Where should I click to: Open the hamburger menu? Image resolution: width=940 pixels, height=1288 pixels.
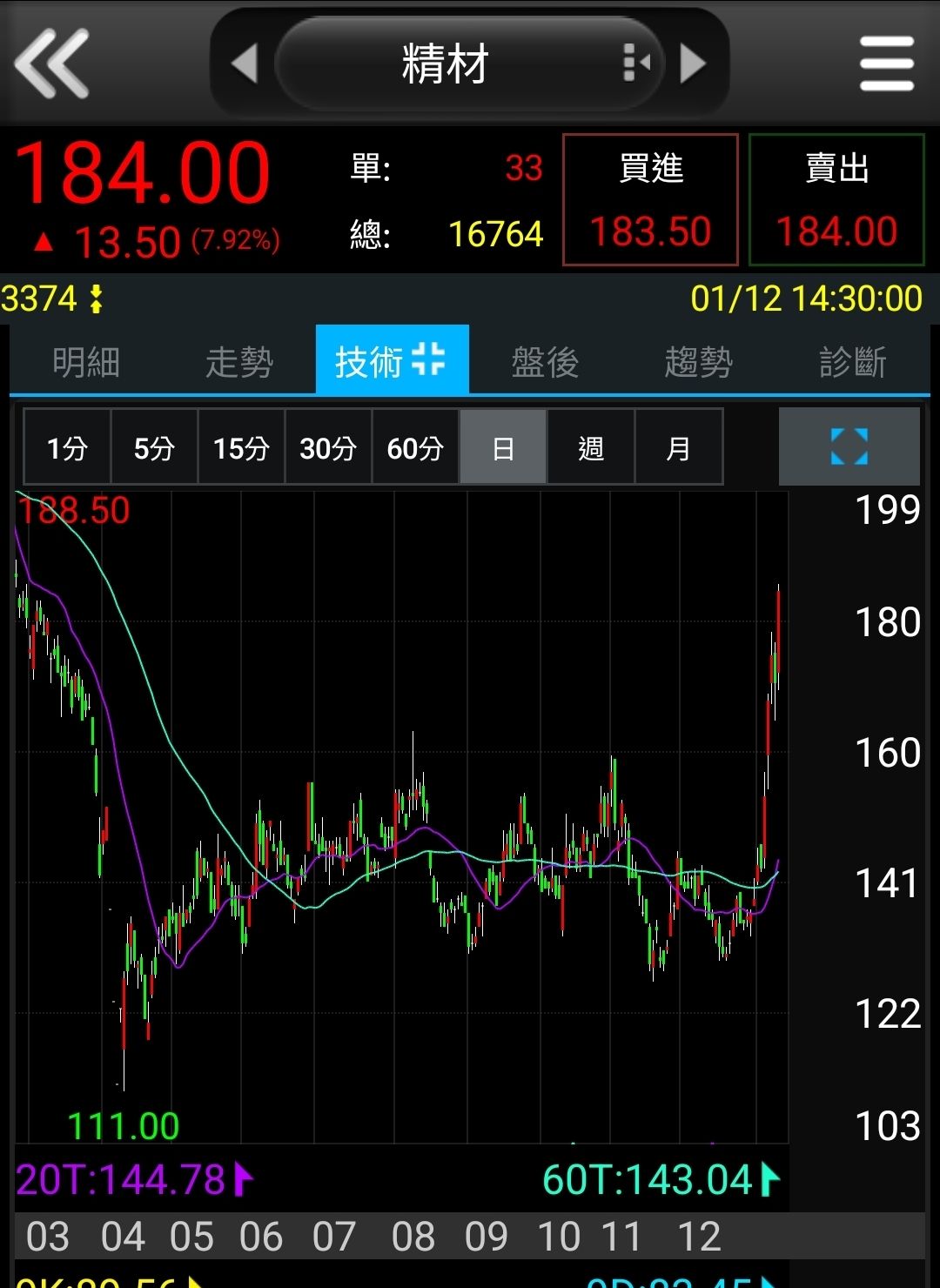pyautogui.click(x=886, y=64)
